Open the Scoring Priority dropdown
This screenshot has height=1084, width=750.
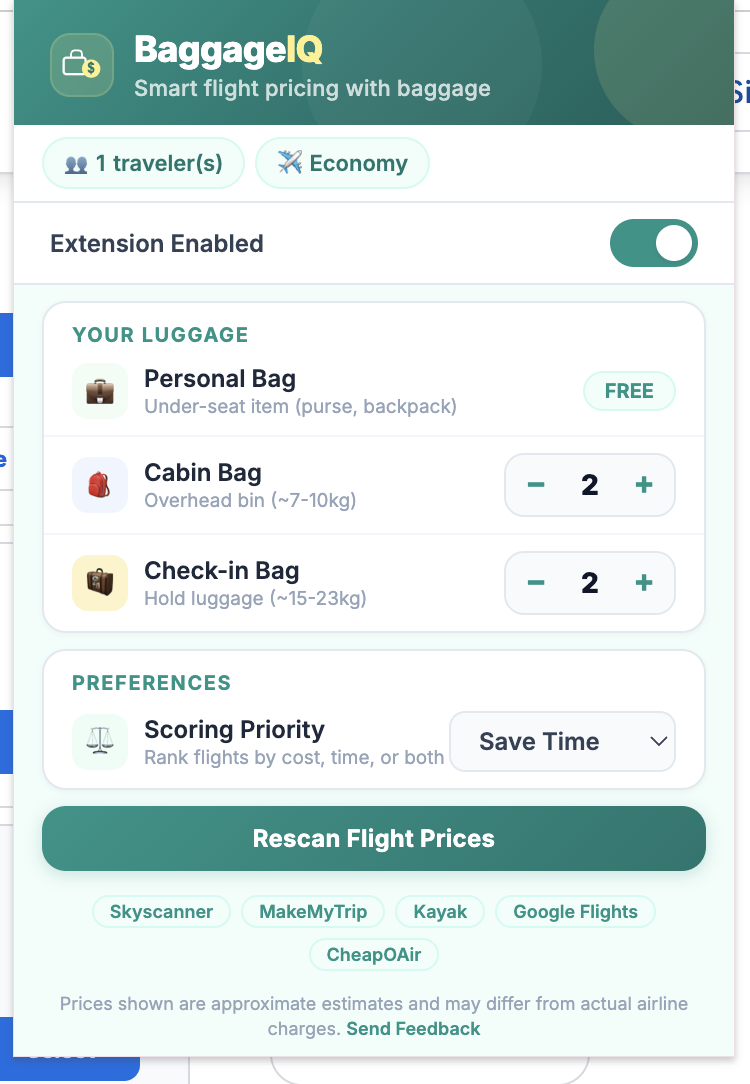pos(562,741)
